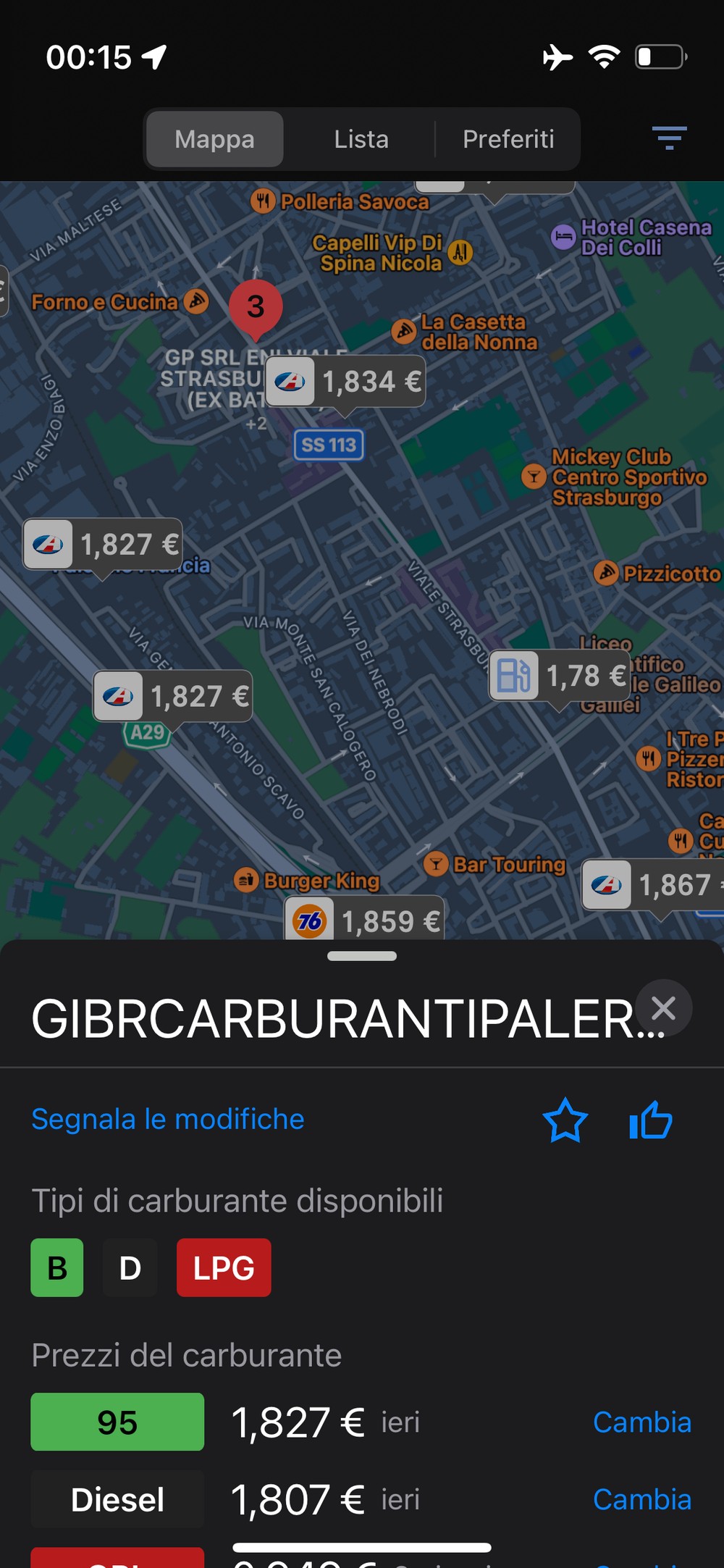Select the 1,859 € station marker
This screenshot has width=724, height=1568.
click(x=364, y=918)
